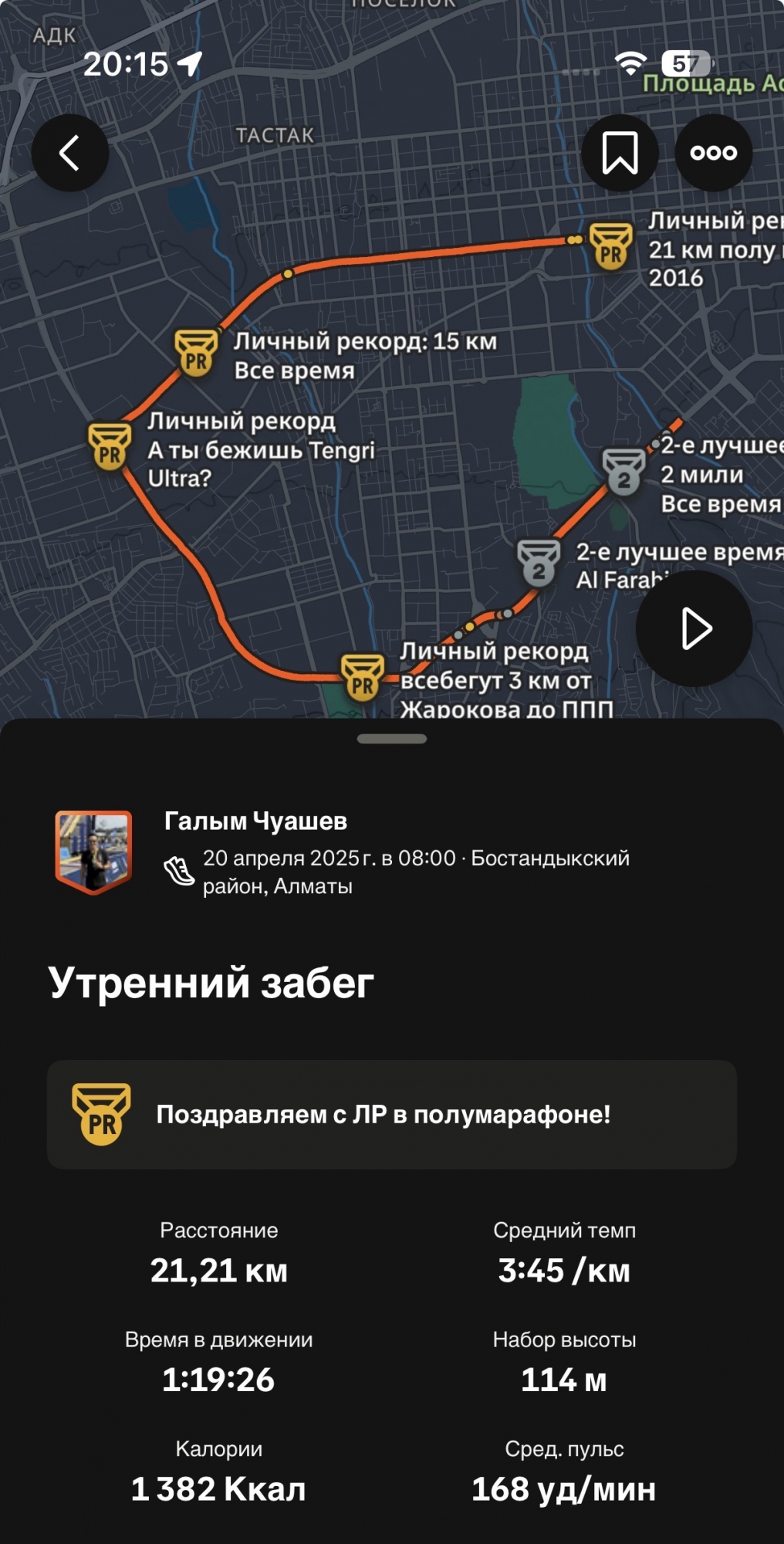
Task: Open the Tengri Ultra segment record marker
Action: (x=110, y=446)
